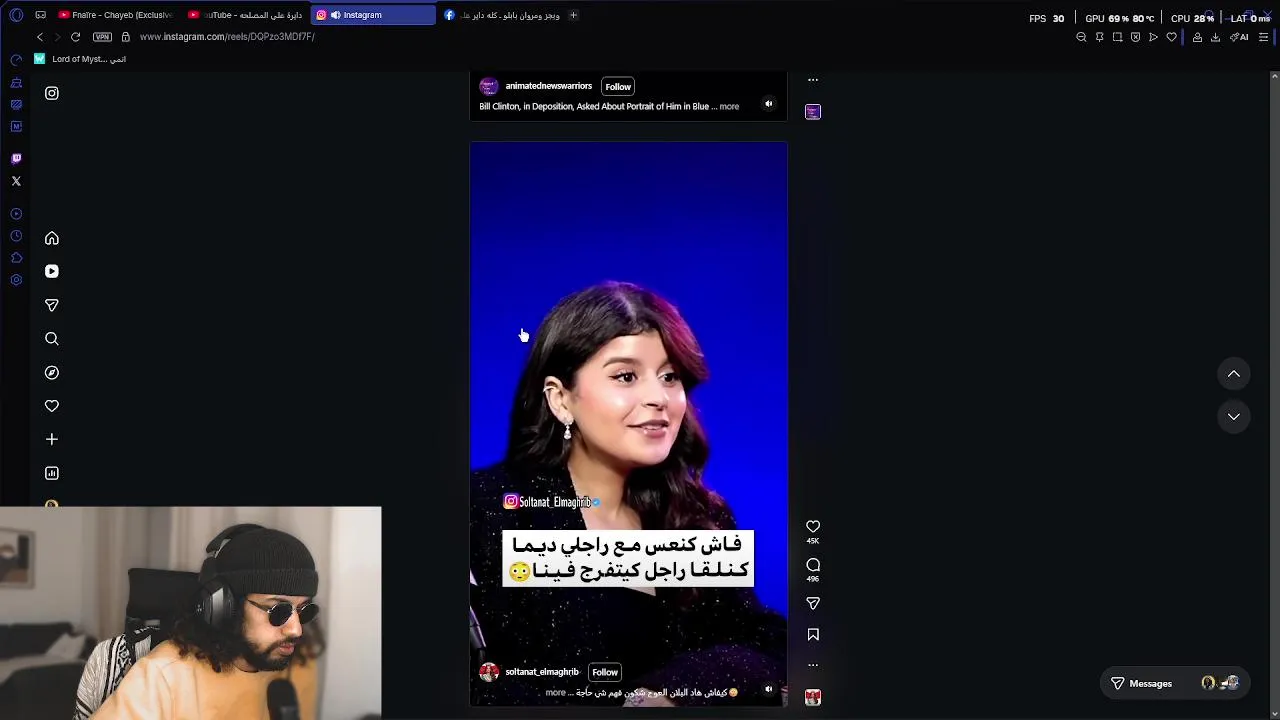Bookmark the soltanat_elmaghrib reel
The image size is (1280, 720).
pyautogui.click(x=813, y=634)
